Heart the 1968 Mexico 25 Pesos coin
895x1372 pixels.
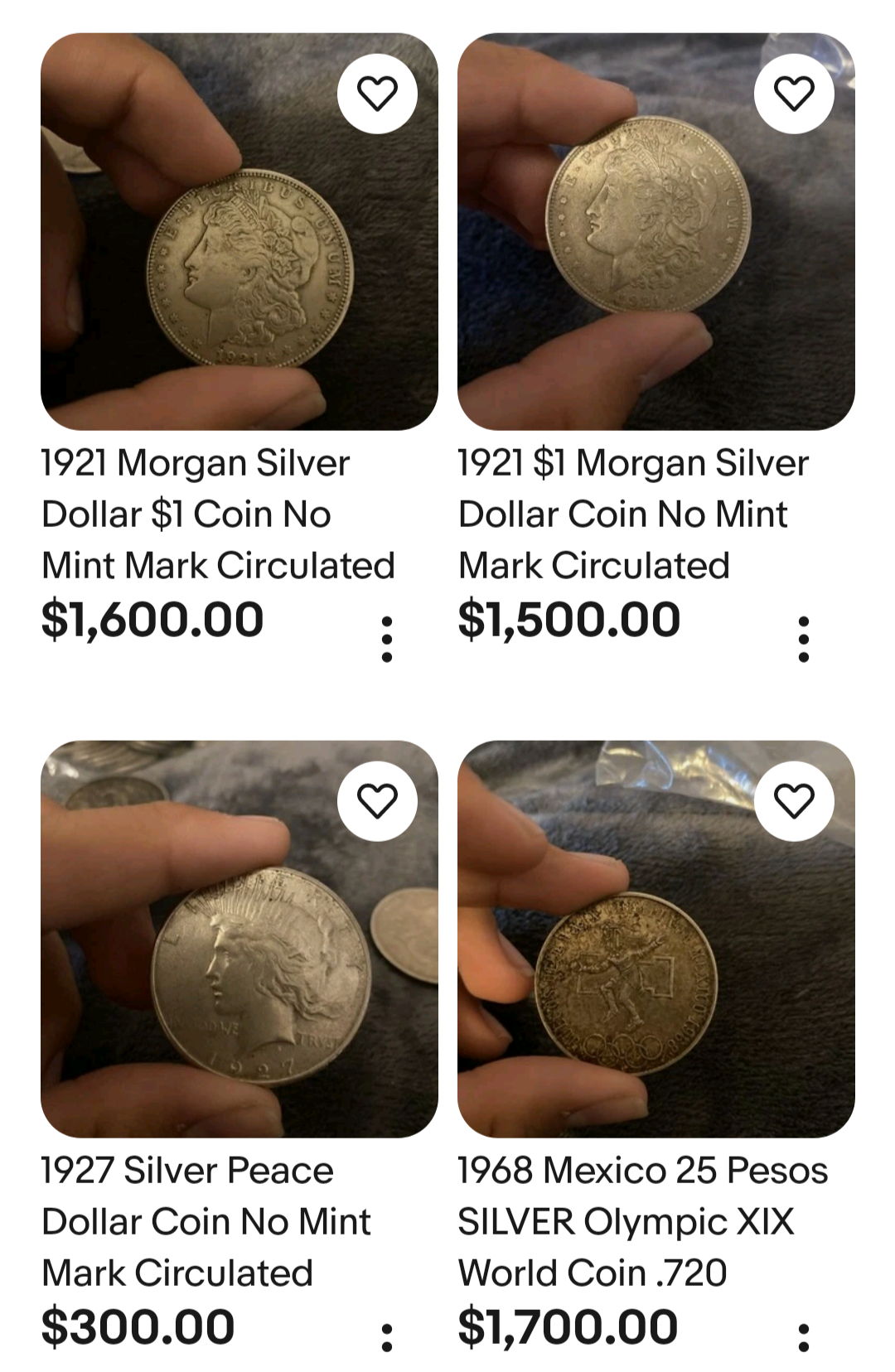(794, 800)
